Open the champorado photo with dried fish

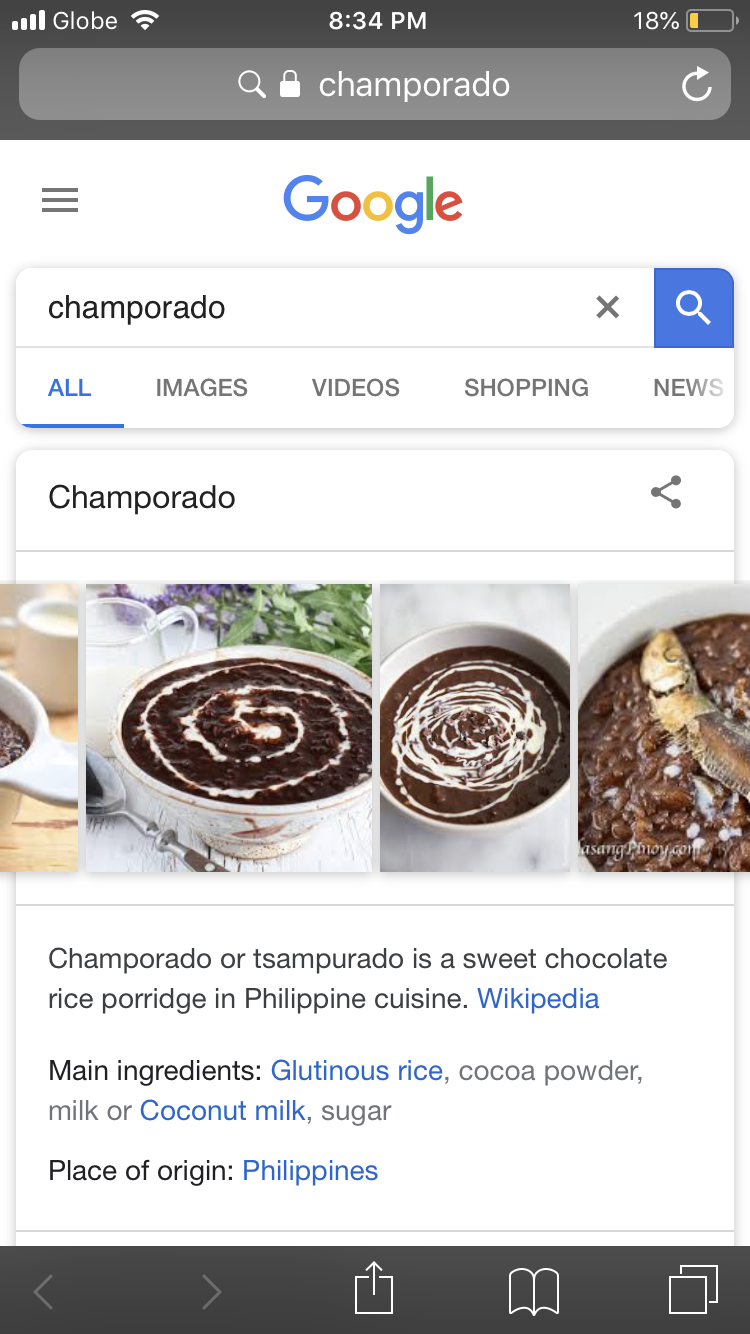pos(664,728)
